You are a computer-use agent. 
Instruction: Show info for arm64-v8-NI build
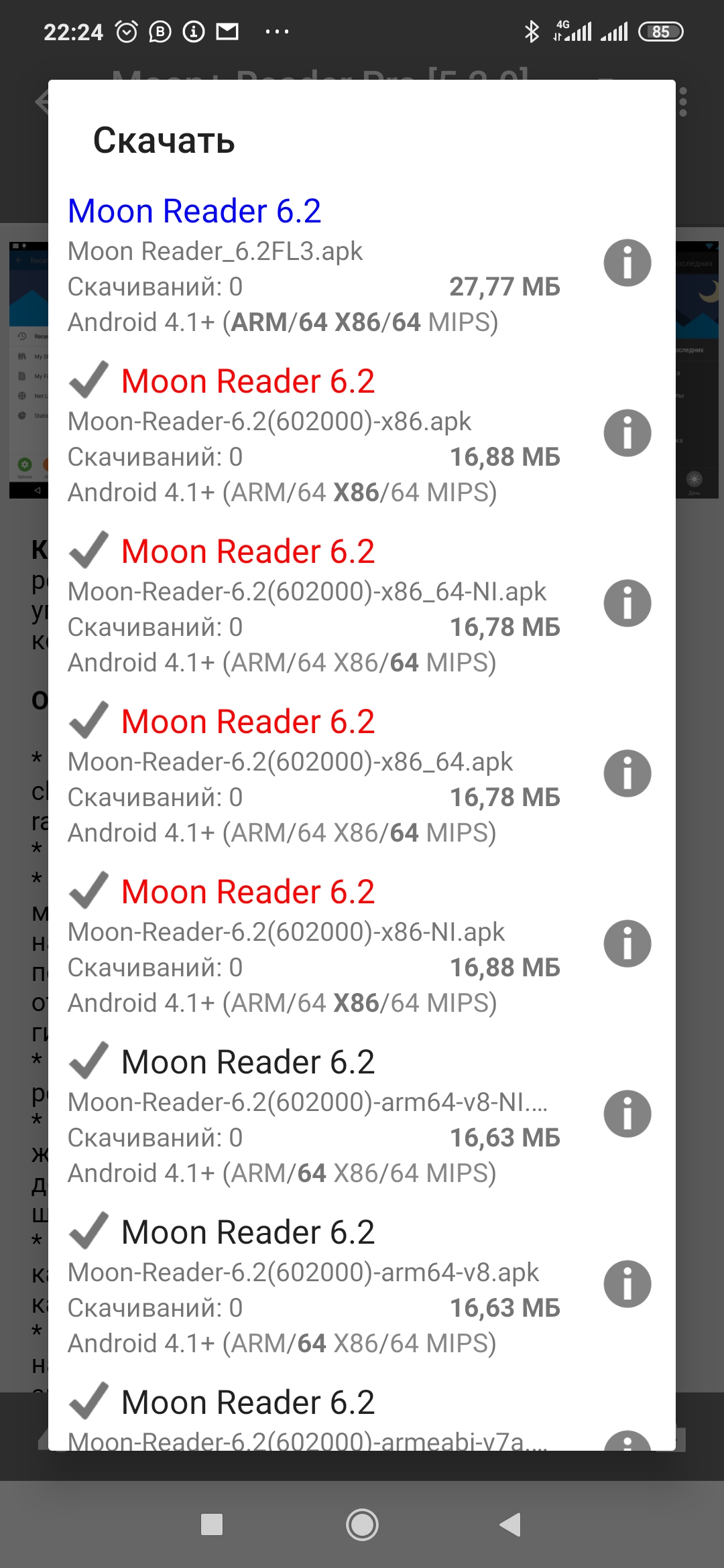click(627, 1114)
